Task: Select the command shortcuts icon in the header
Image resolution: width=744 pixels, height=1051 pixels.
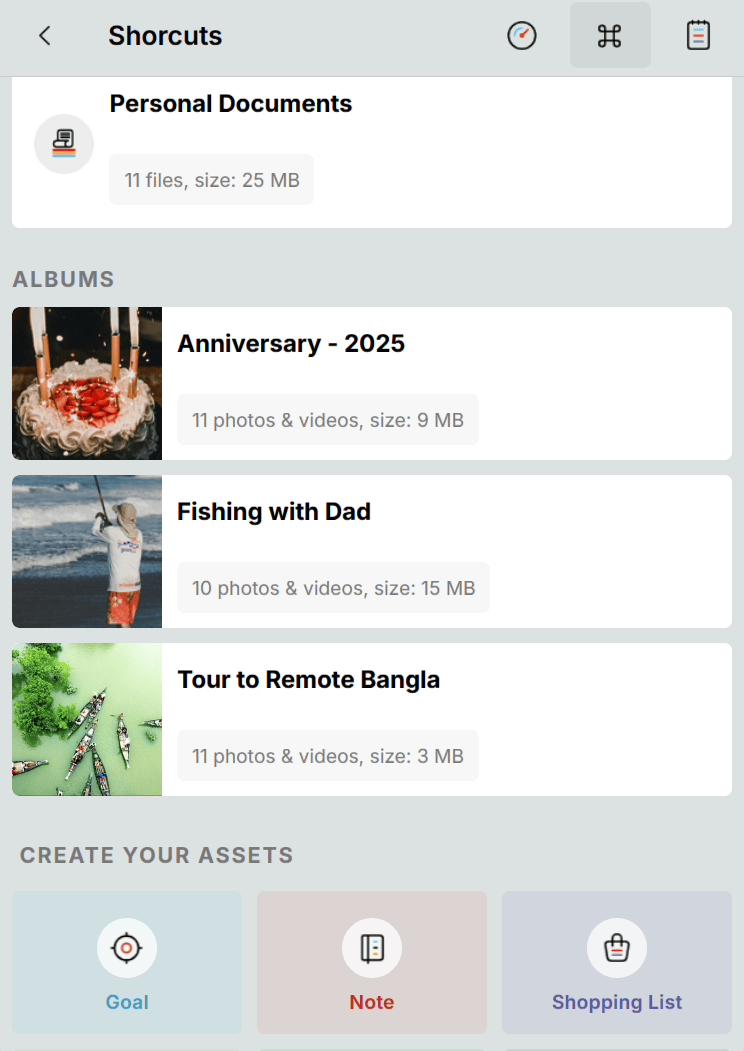Action: pyautogui.click(x=610, y=35)
